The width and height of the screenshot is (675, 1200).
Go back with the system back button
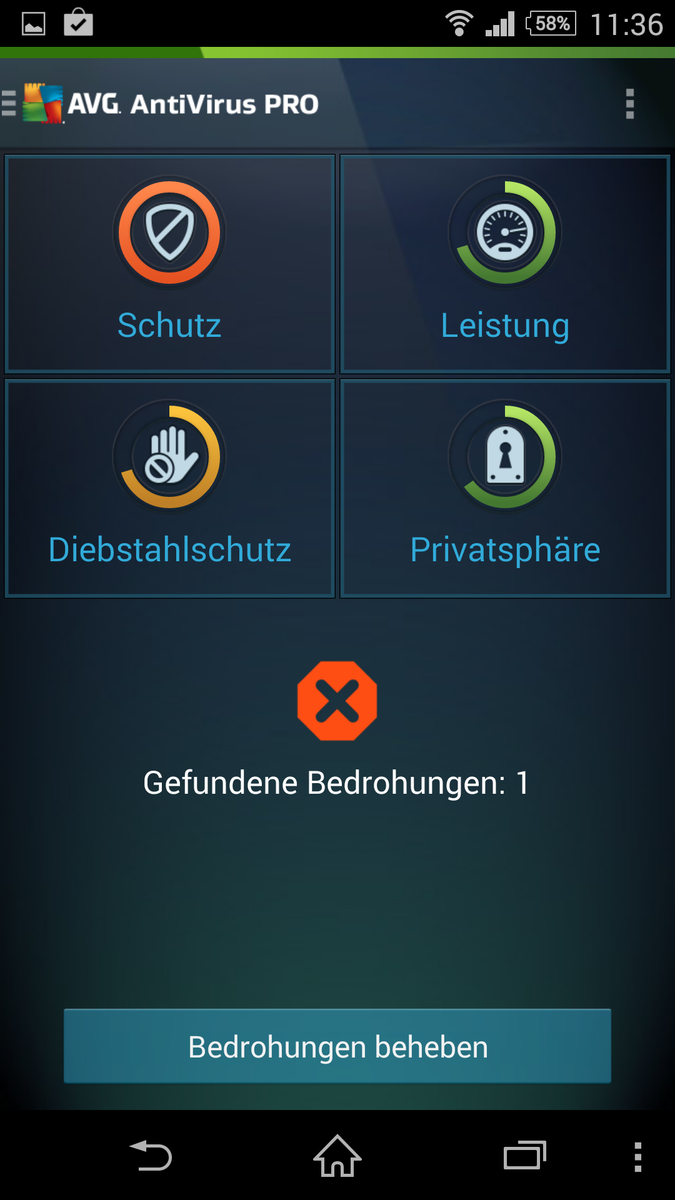(x=151, y=1156)
